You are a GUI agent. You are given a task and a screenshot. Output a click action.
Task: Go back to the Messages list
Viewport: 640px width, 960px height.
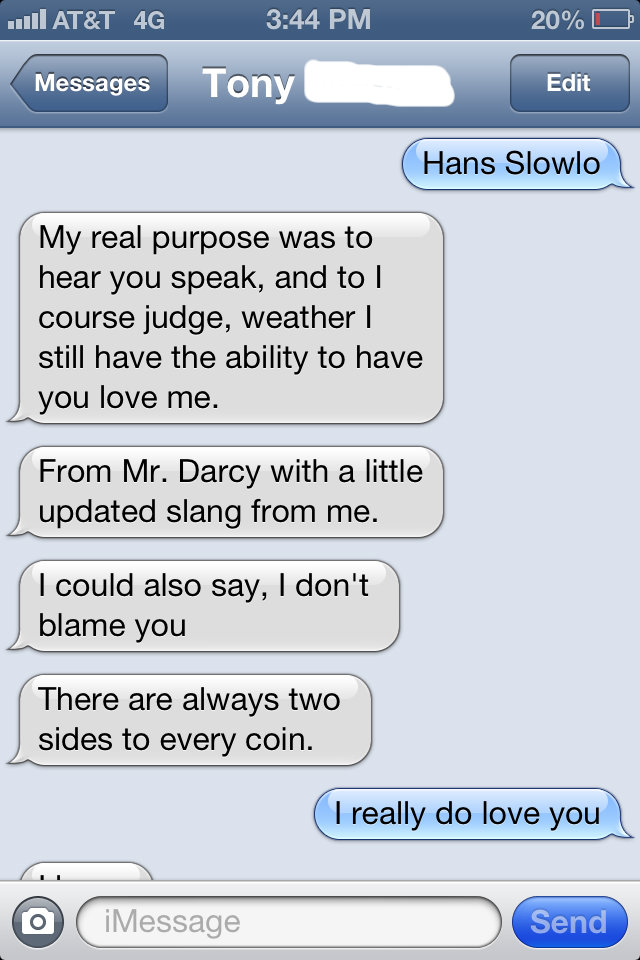point(90,84)
